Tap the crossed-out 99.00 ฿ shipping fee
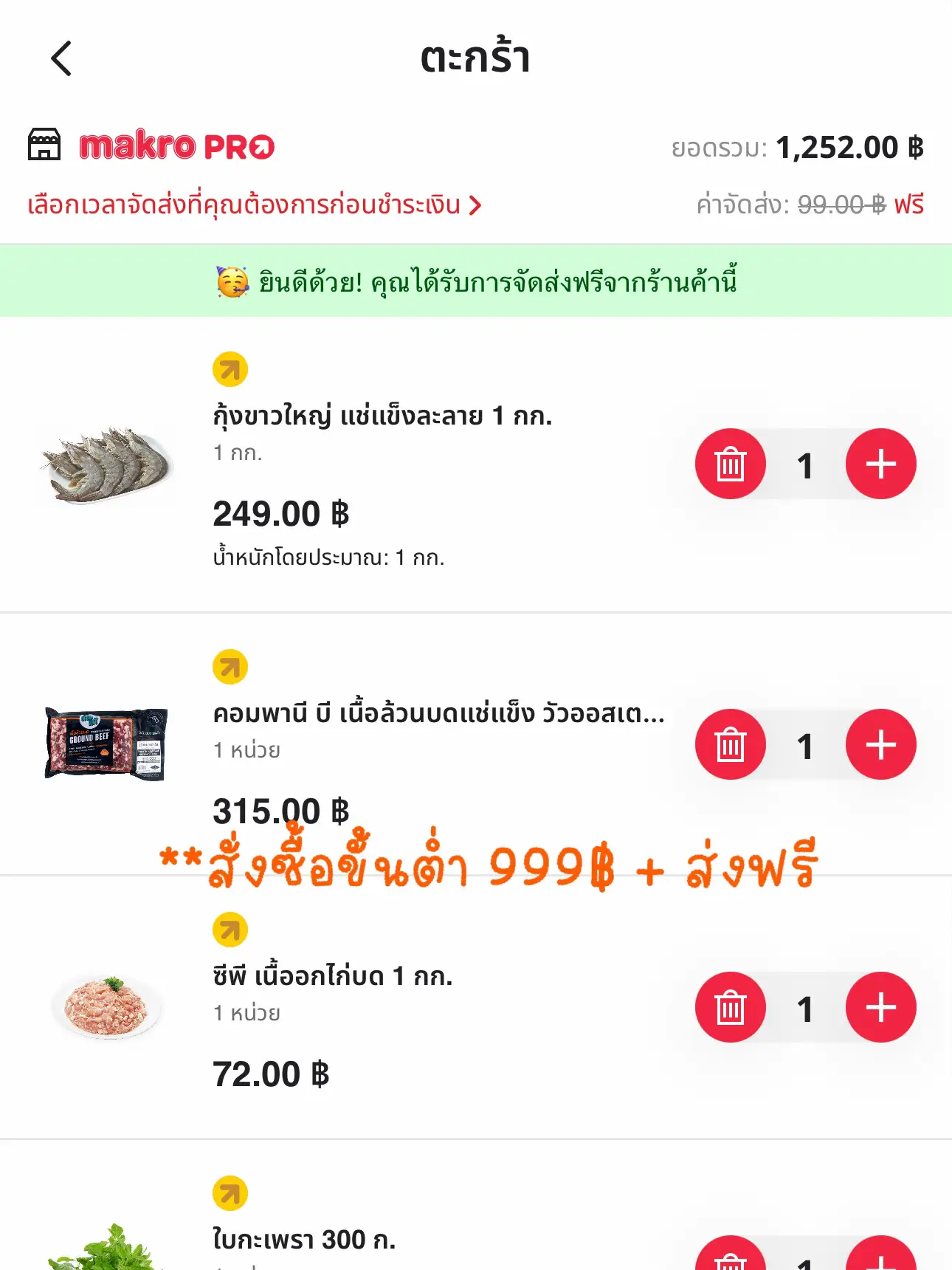Image resolution: width=952 pixels, height=1270 pixels. coord(840,206)
